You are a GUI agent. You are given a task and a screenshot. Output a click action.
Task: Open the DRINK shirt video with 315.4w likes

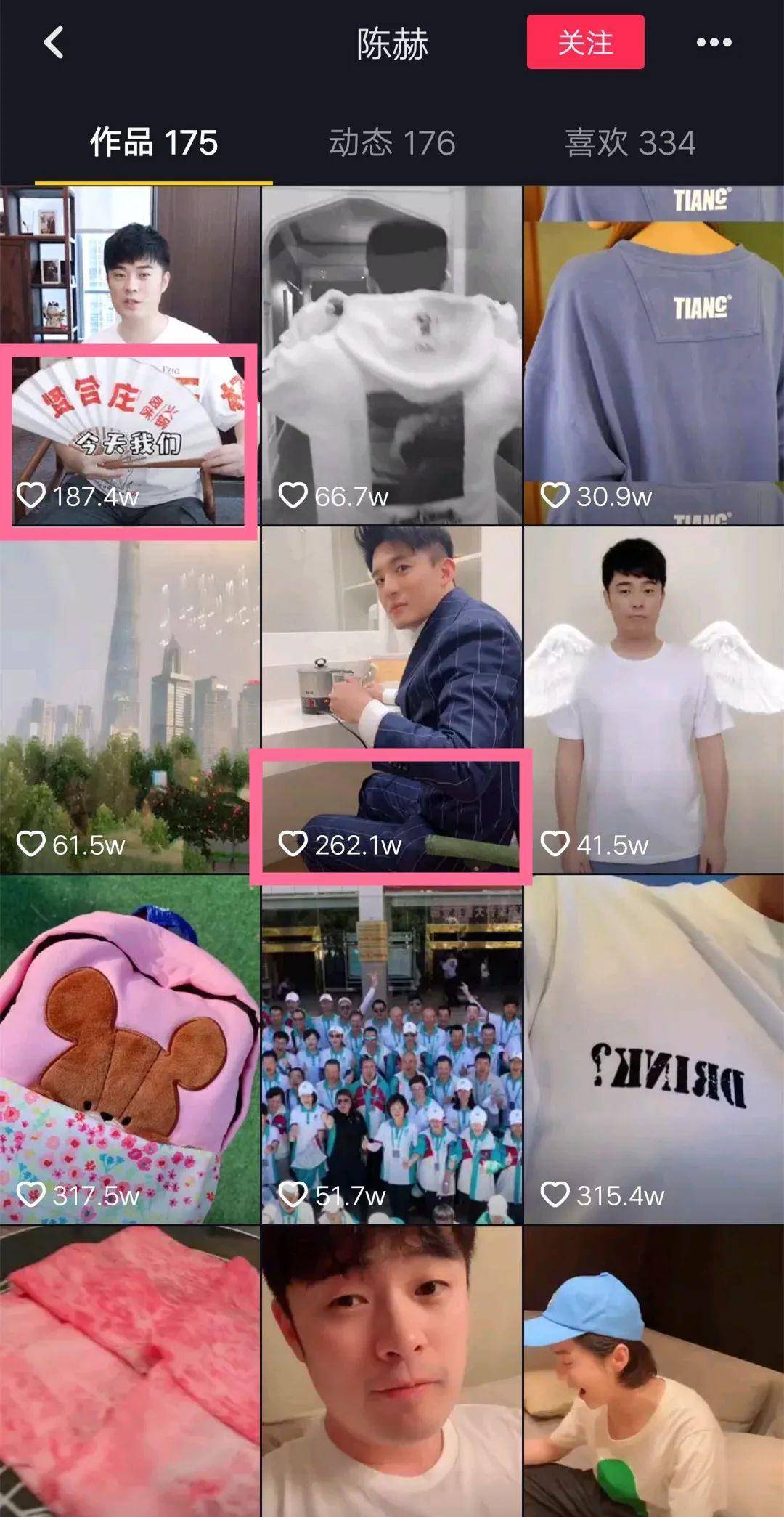[654, 1049]
